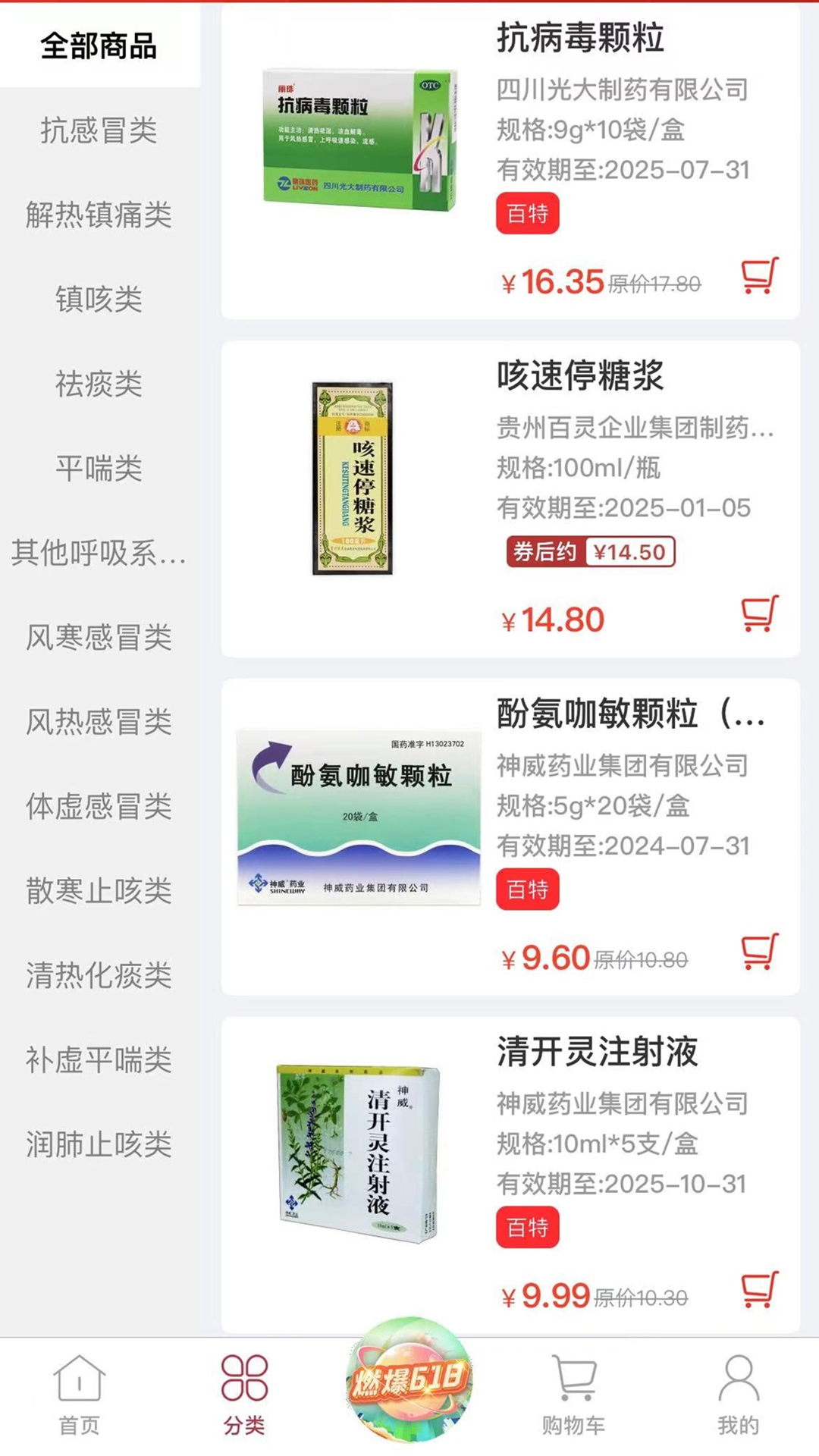Go to the 首页 tab

click(x=80, y=1395)
